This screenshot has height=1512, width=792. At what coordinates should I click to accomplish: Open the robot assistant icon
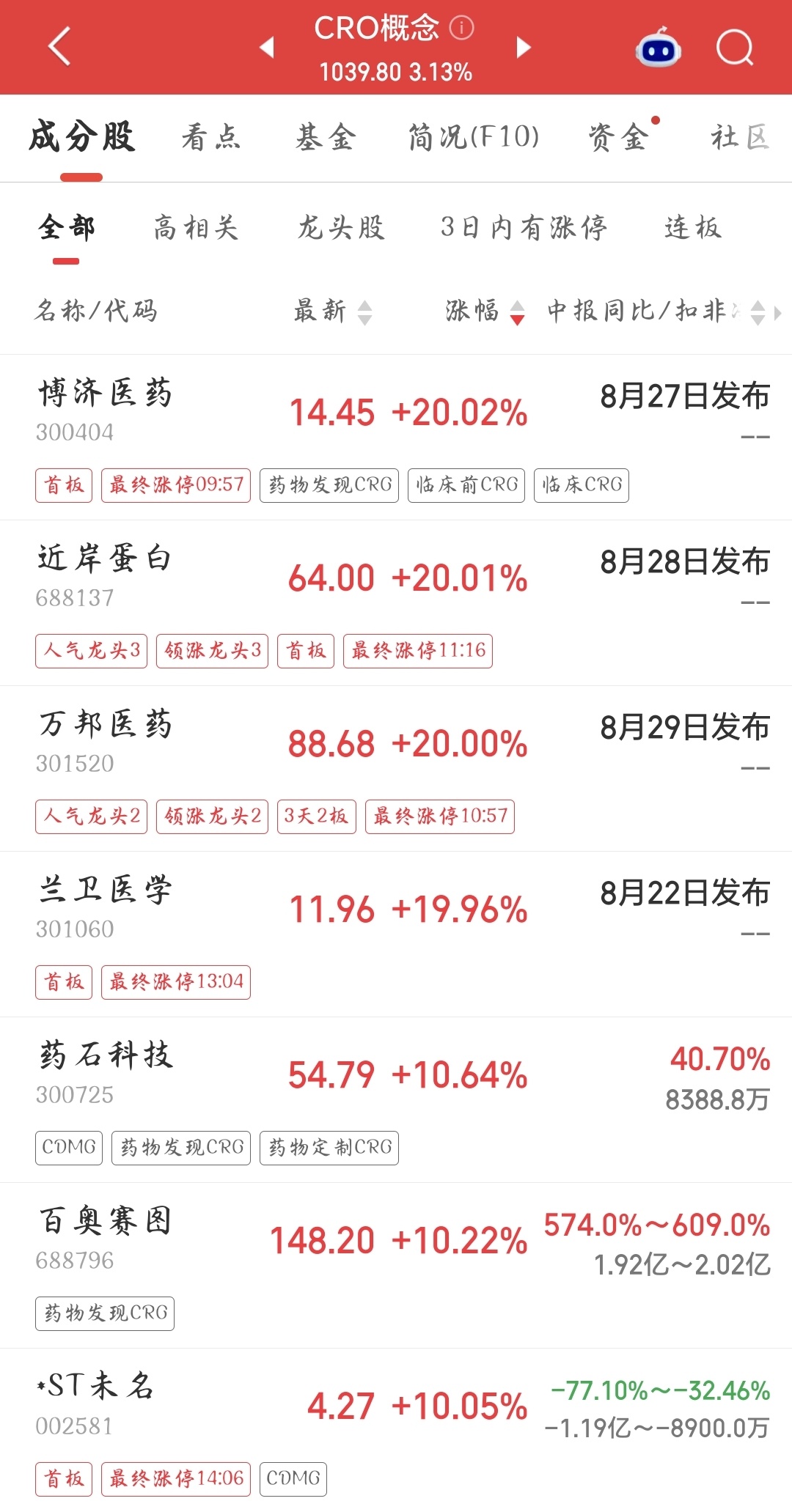(x=658, y=48)
